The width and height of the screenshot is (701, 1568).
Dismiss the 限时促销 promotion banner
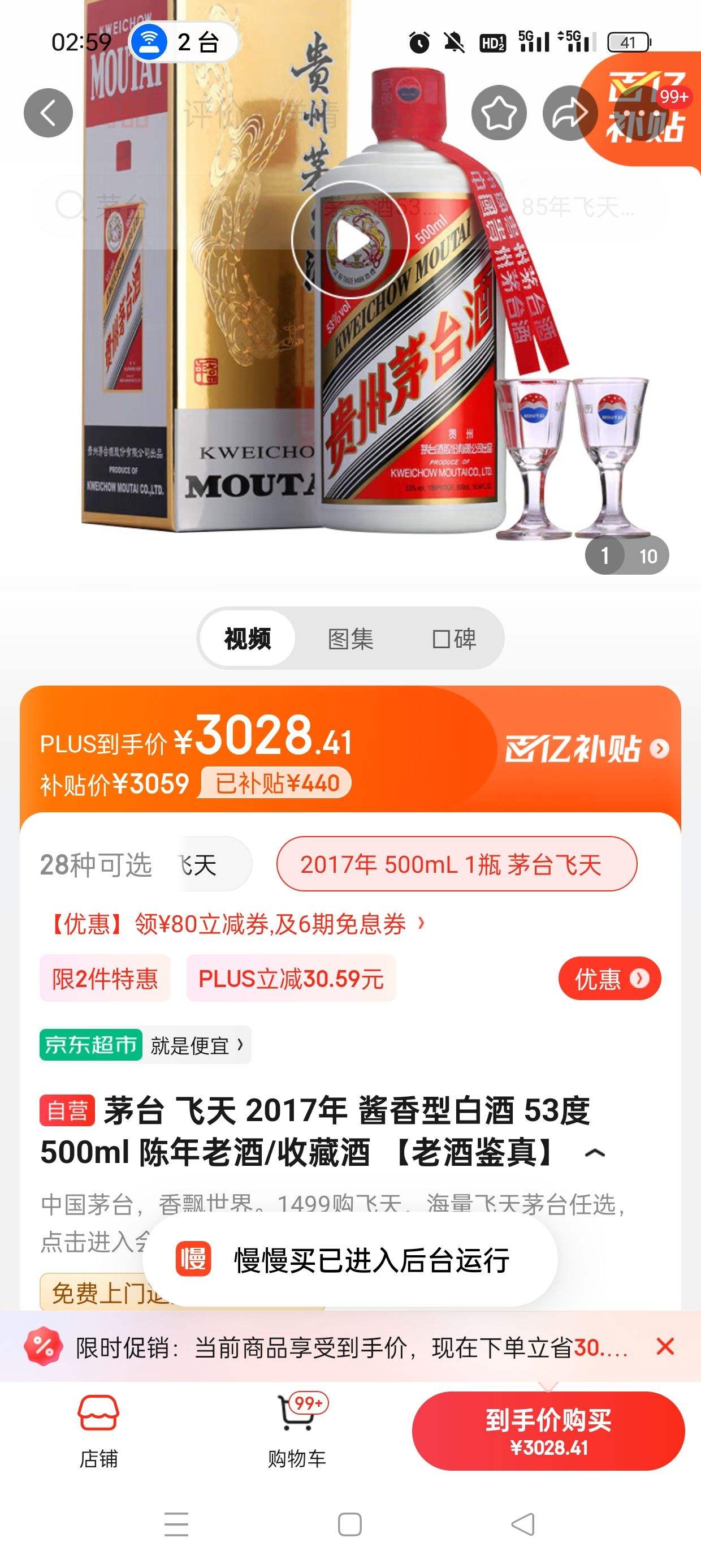click(x=665, y=1346)
